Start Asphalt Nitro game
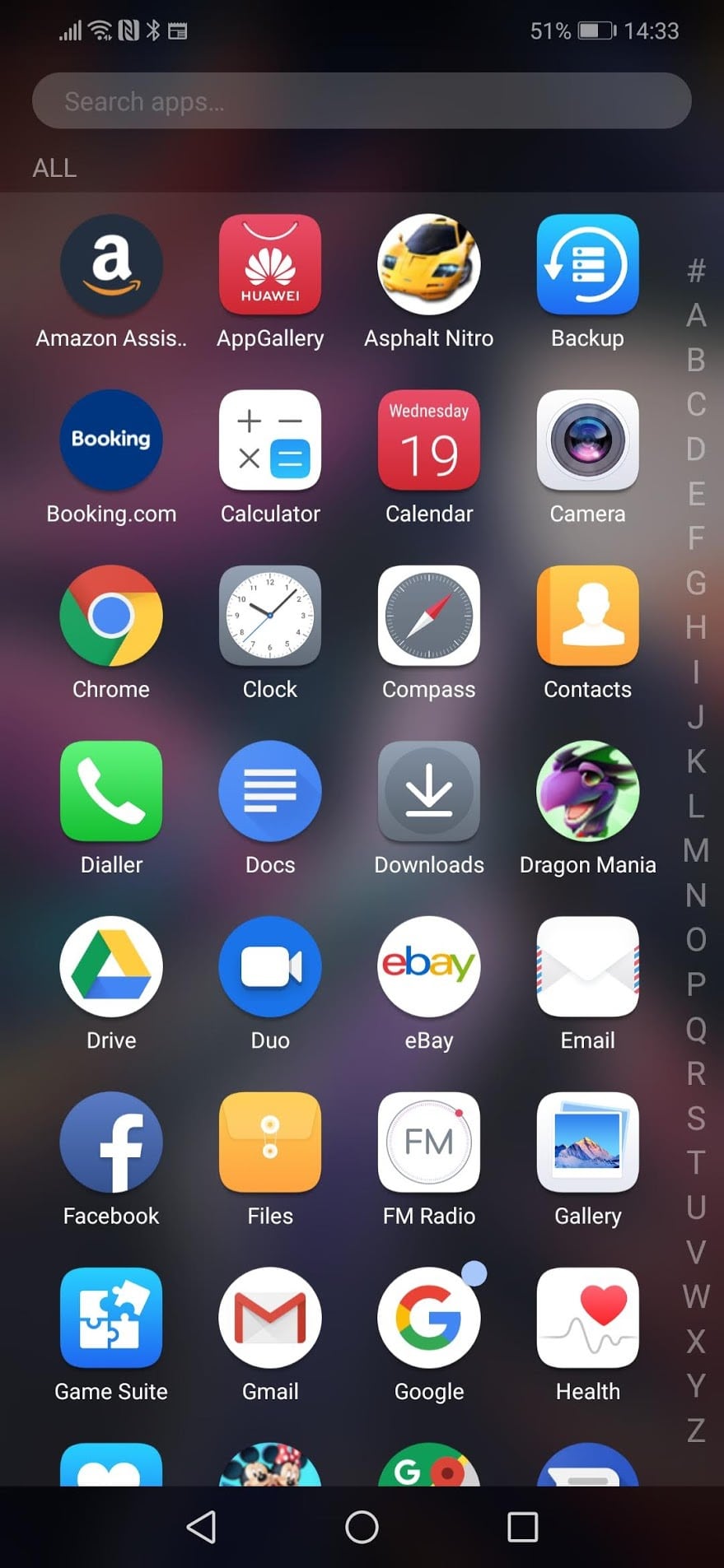724x1568 pixels. point(428,265)
